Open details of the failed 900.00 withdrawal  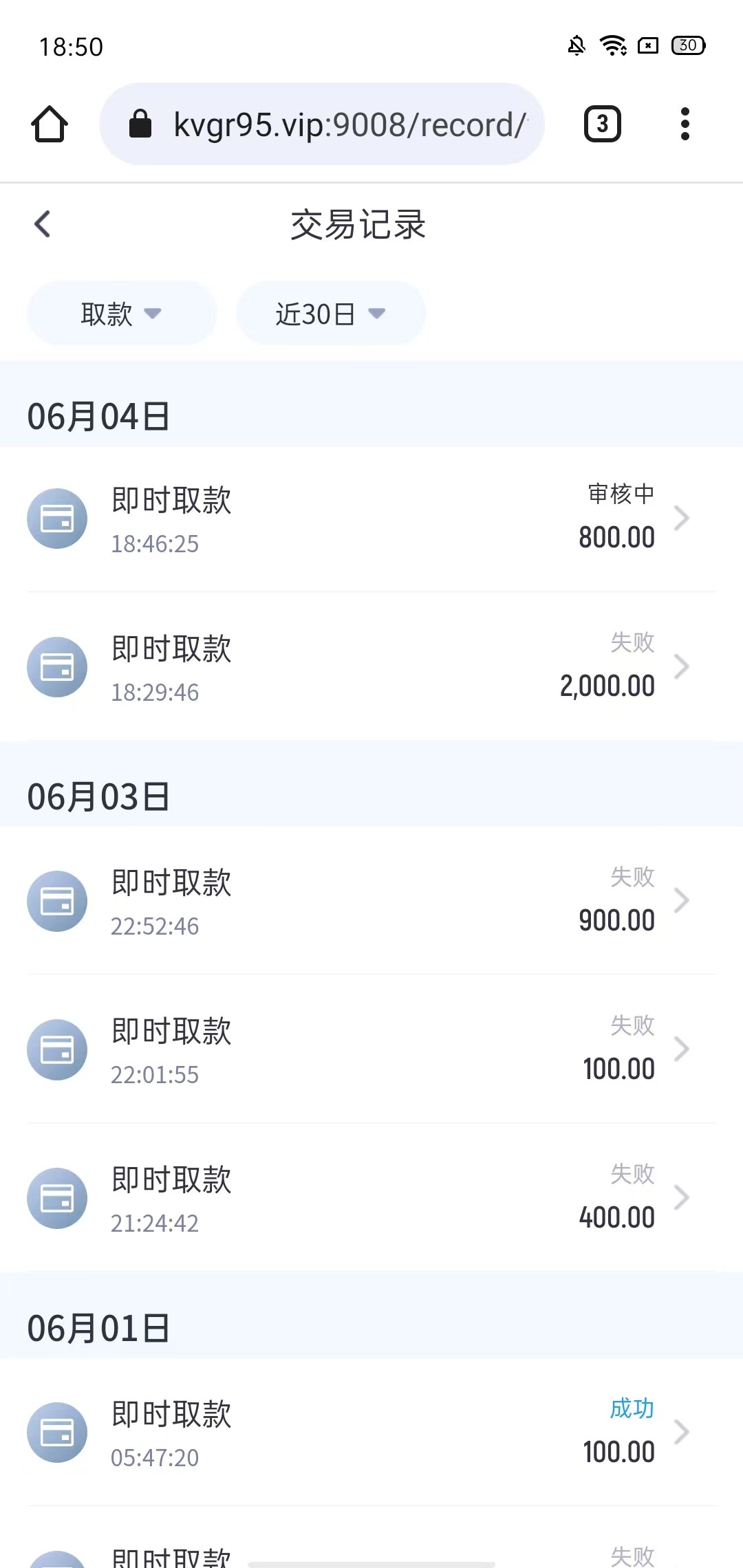tap(682, 901)
